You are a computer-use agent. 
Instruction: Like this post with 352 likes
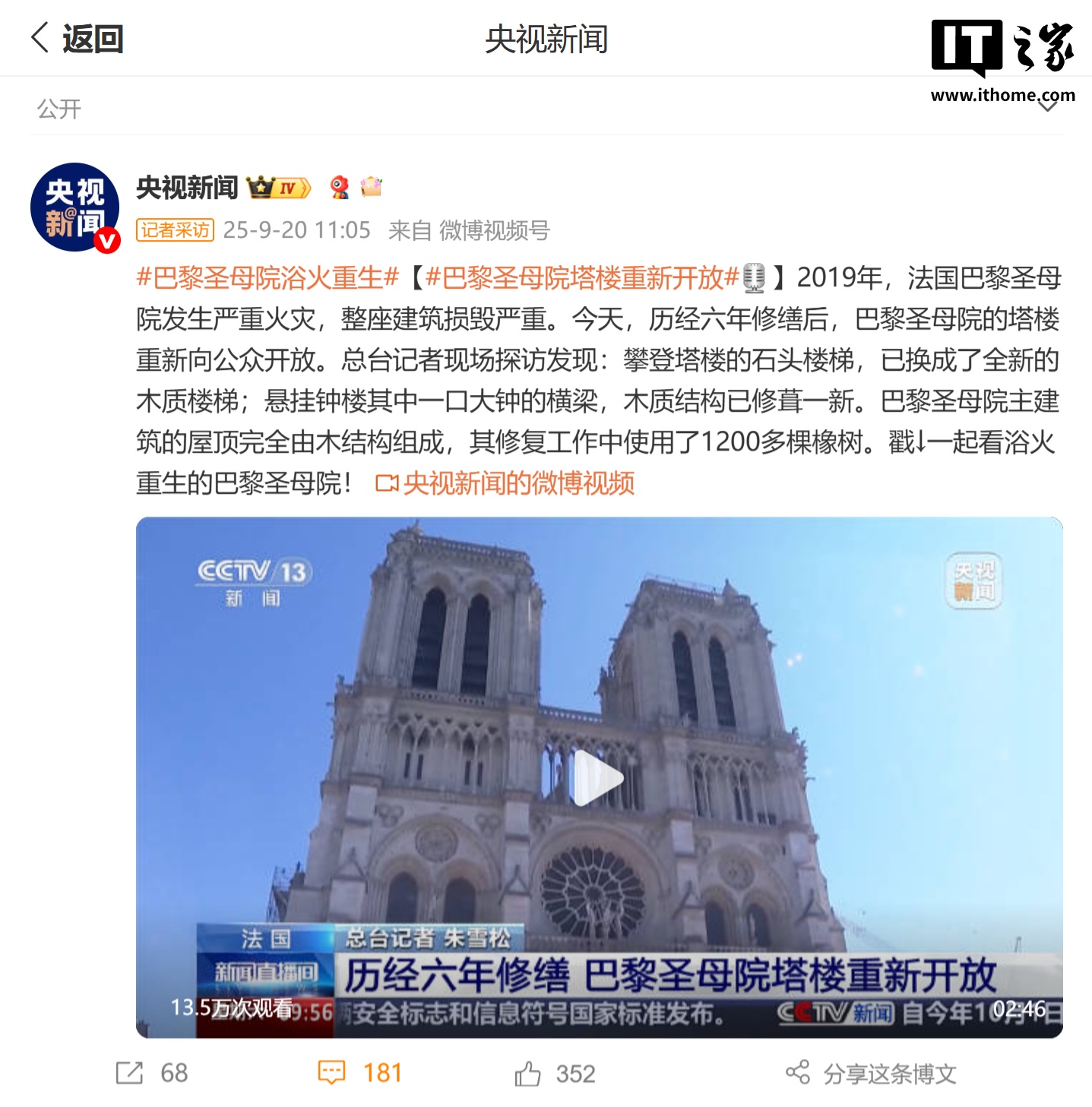tap(555, 1074)
